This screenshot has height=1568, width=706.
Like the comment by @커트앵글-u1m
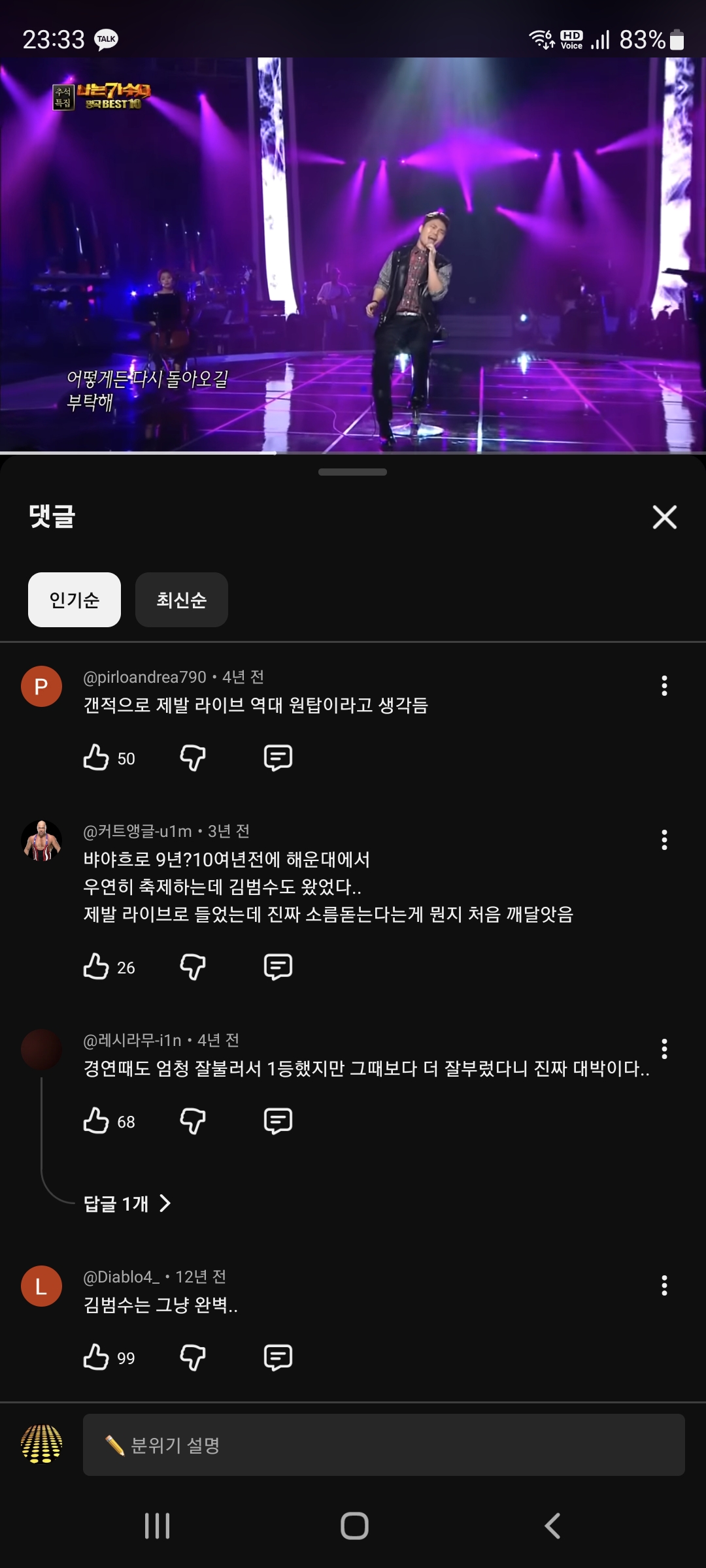[96, 967]
